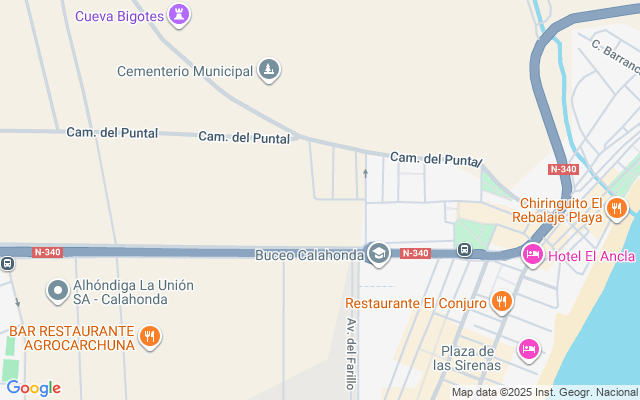Open the Restaurante El Conjuro marker
The width and height of the screenshot is (640, 400).
pyautogui.click(x=502, y=301)
